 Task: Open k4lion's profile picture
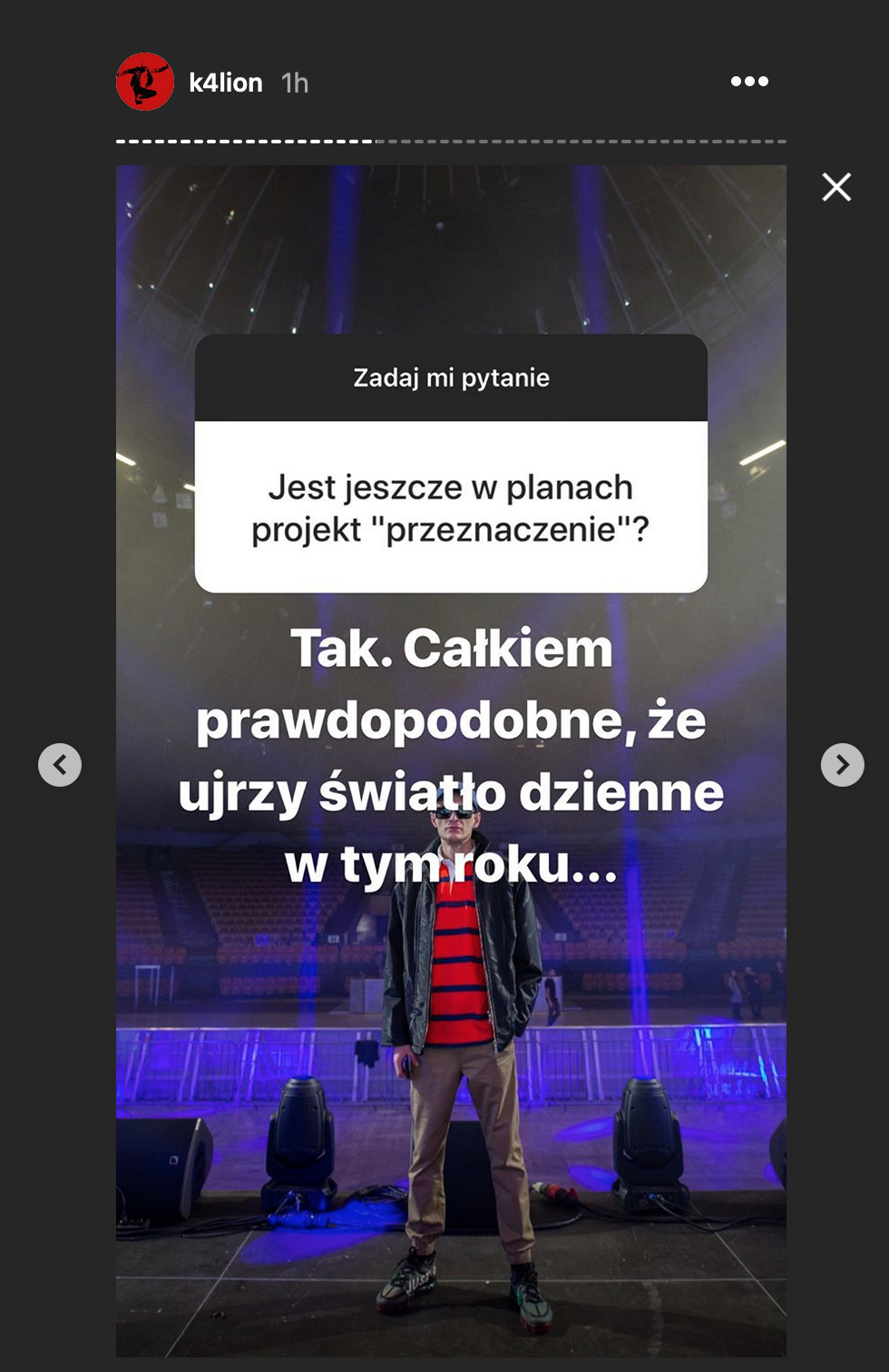(145, 82)
